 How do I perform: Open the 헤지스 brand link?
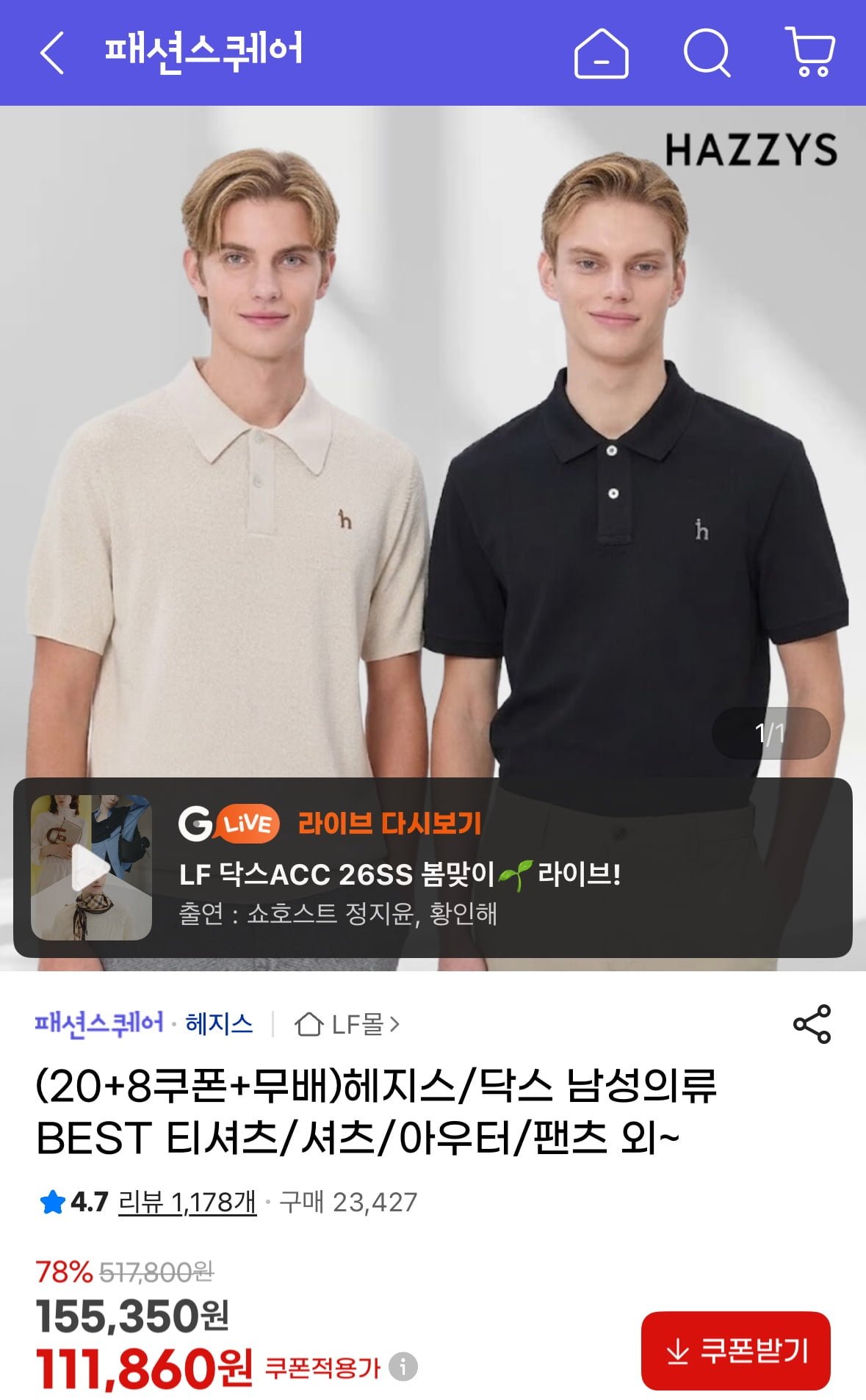coord(219,1023)
